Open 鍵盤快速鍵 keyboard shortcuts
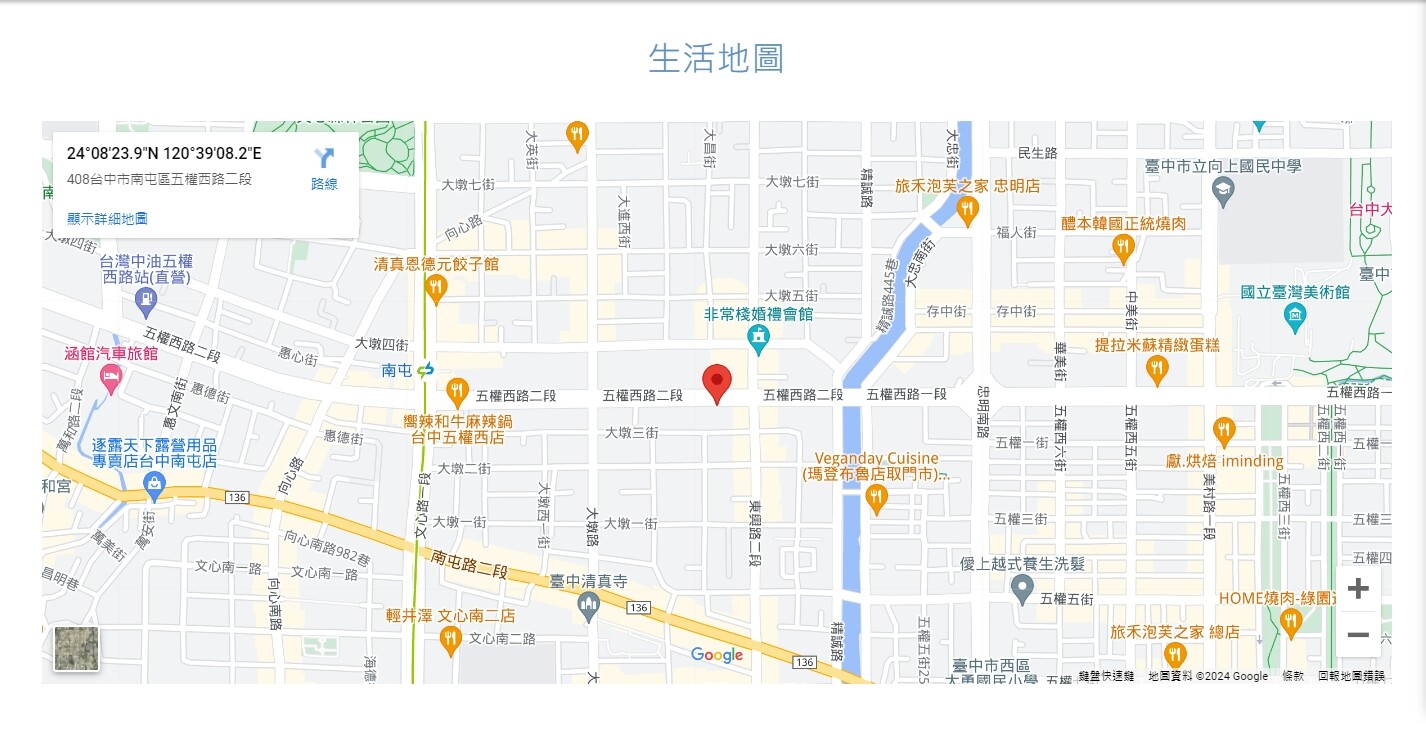Viewport: 1426px width, 731px height. tap(1105, 677)
